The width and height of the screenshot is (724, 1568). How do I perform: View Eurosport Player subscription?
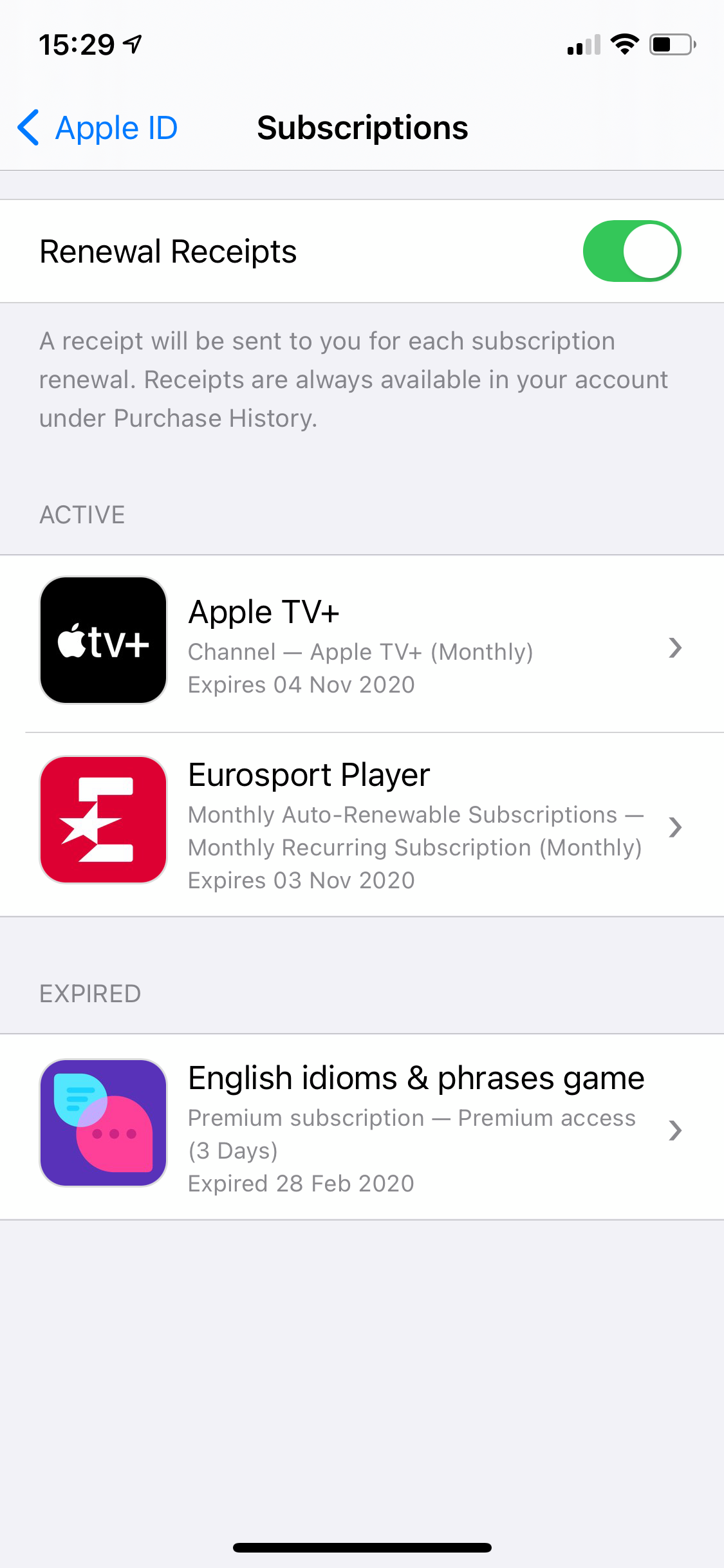362,825
